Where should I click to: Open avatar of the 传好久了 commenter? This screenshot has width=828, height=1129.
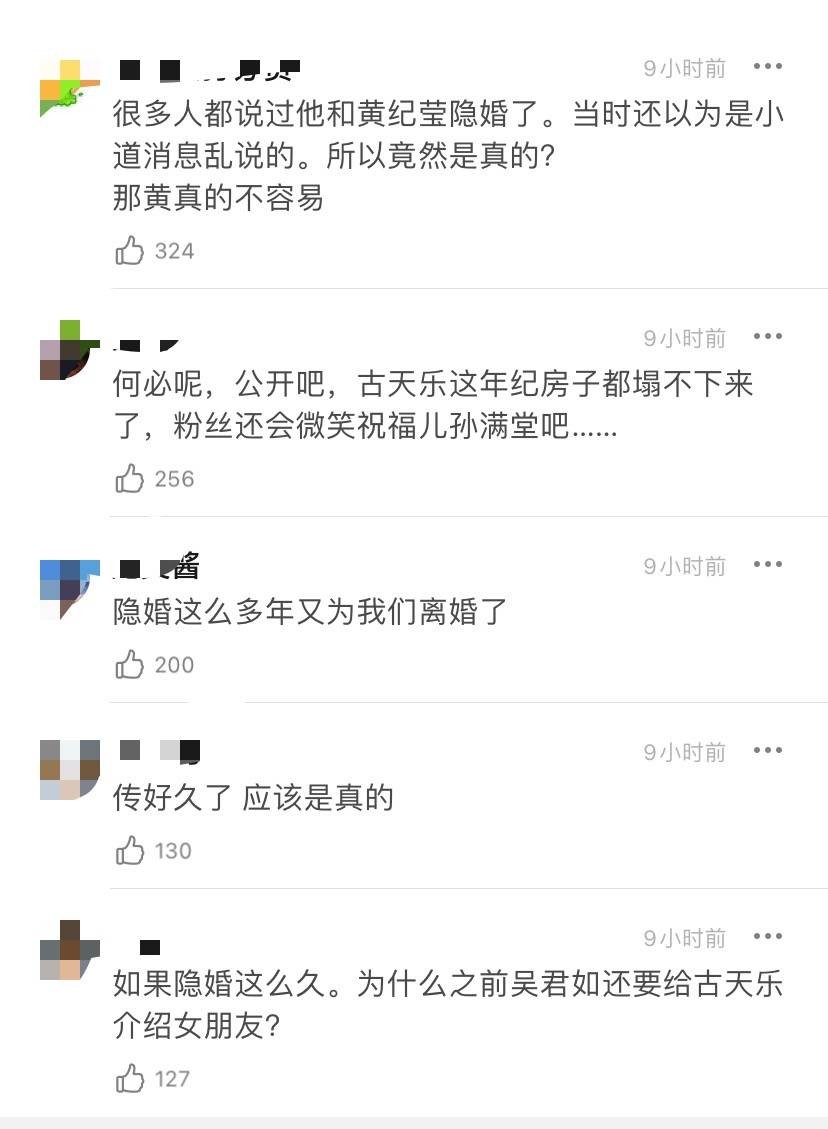tap(70, 770)
